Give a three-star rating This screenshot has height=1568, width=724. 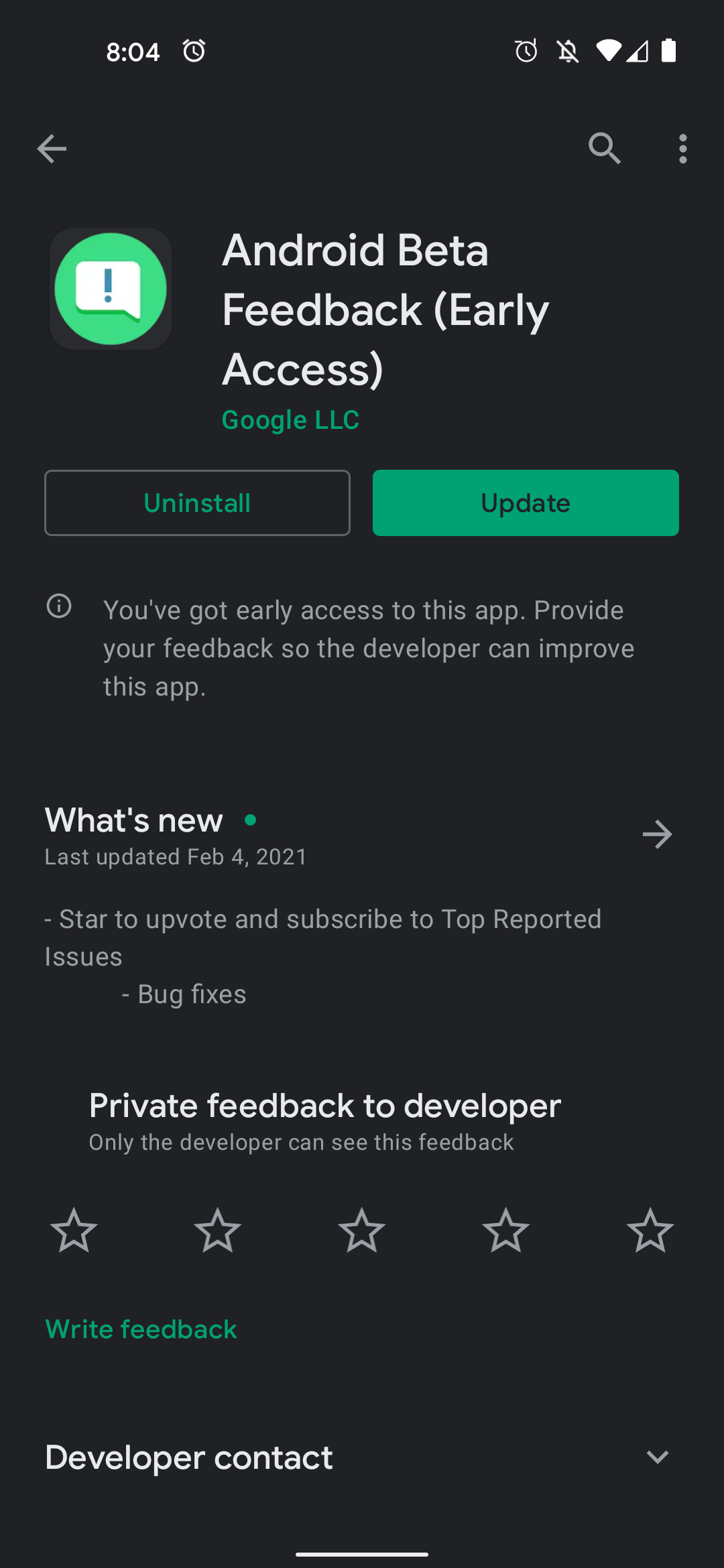point(362,1230)
